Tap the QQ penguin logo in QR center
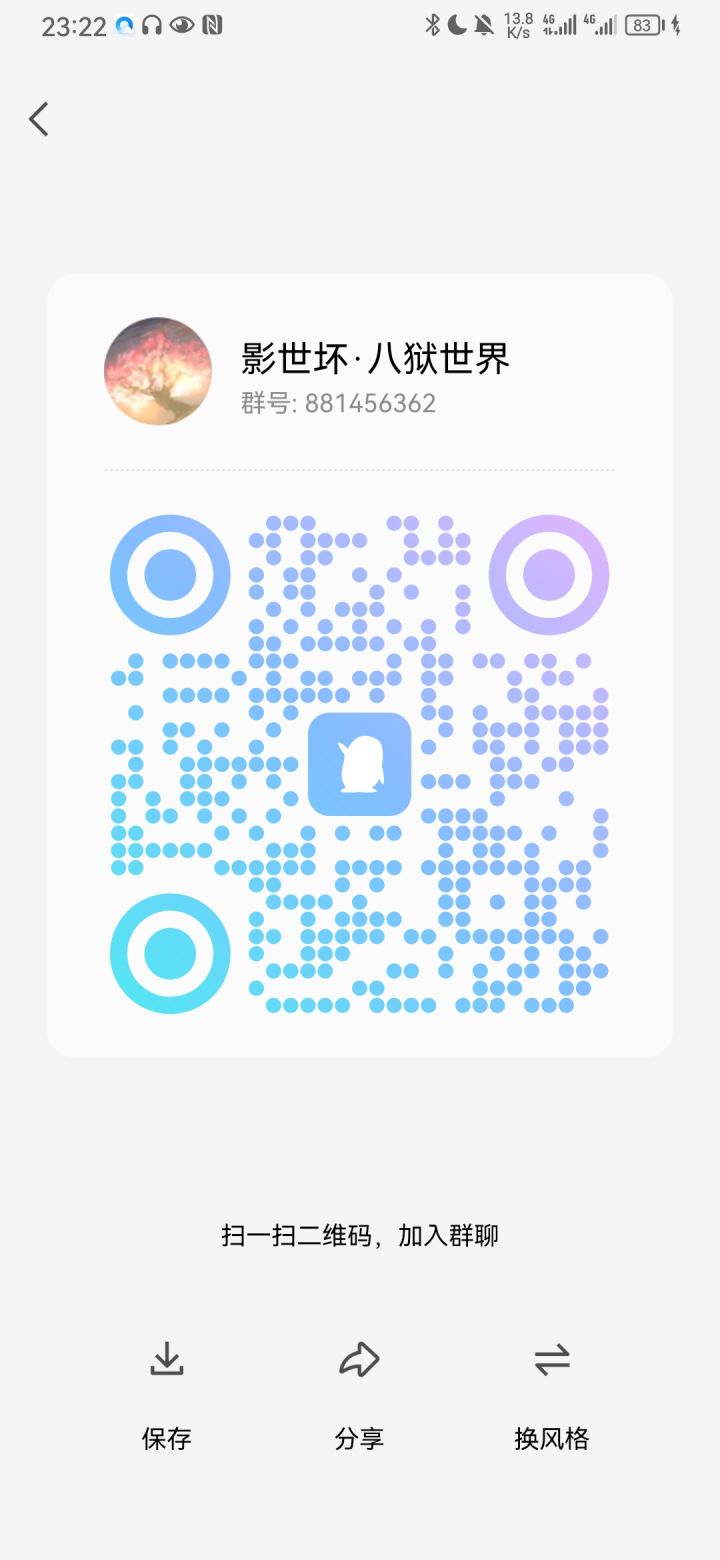The height and width of the screenshot is (1560, 720). [360, 763]
